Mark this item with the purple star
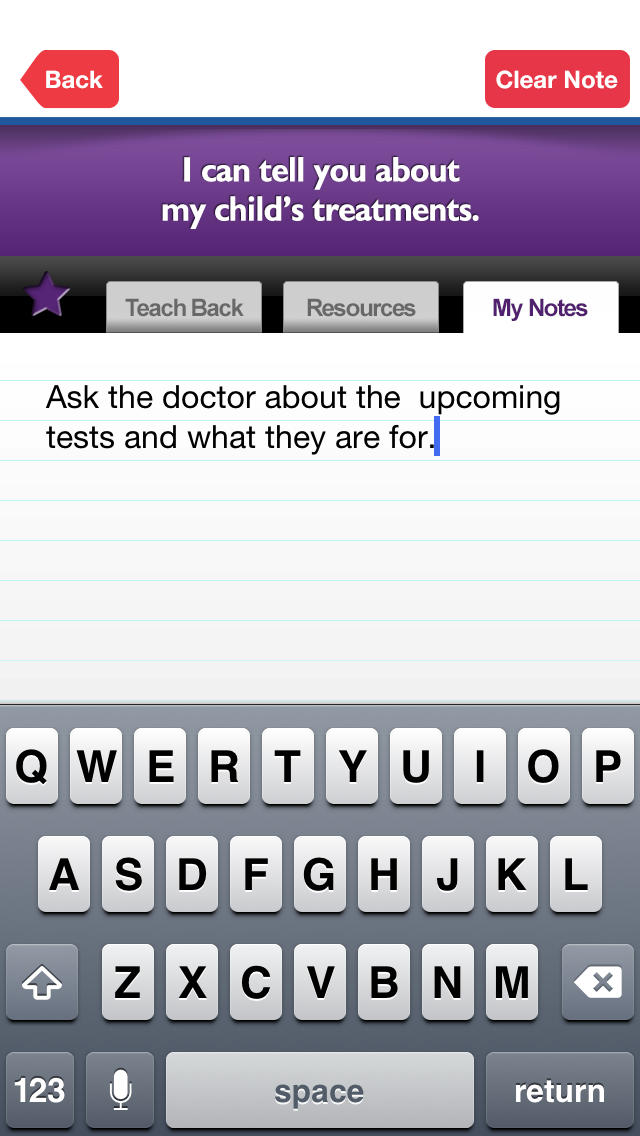Viewport: 640px width, 1136px height. (46, 295)
